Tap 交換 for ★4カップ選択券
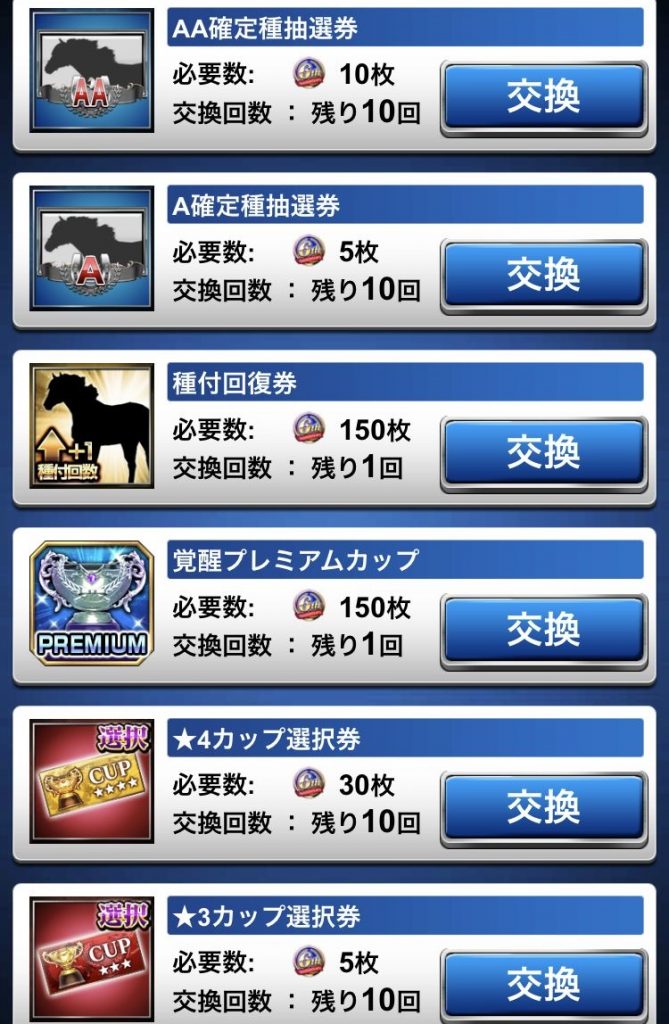This screenshot has width=669, height=1024. click(543, 806)
